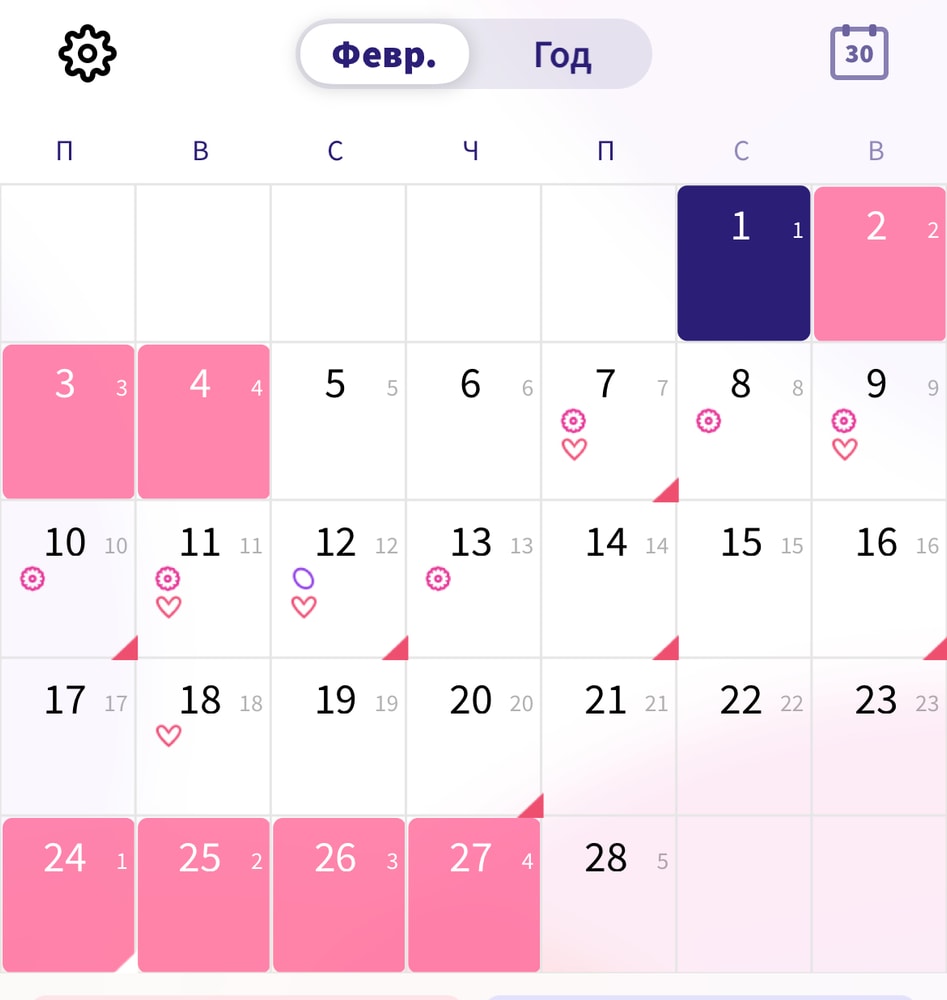Select day 12 with the ovulation mark
This screenshot has width=947, height=1000.
(x=338, y=579)
